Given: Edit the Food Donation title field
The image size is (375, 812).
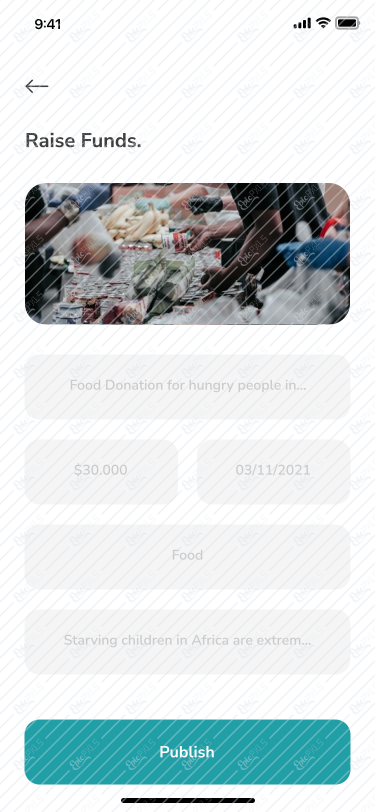Looking at the screenshot, I should click(188, 387).
